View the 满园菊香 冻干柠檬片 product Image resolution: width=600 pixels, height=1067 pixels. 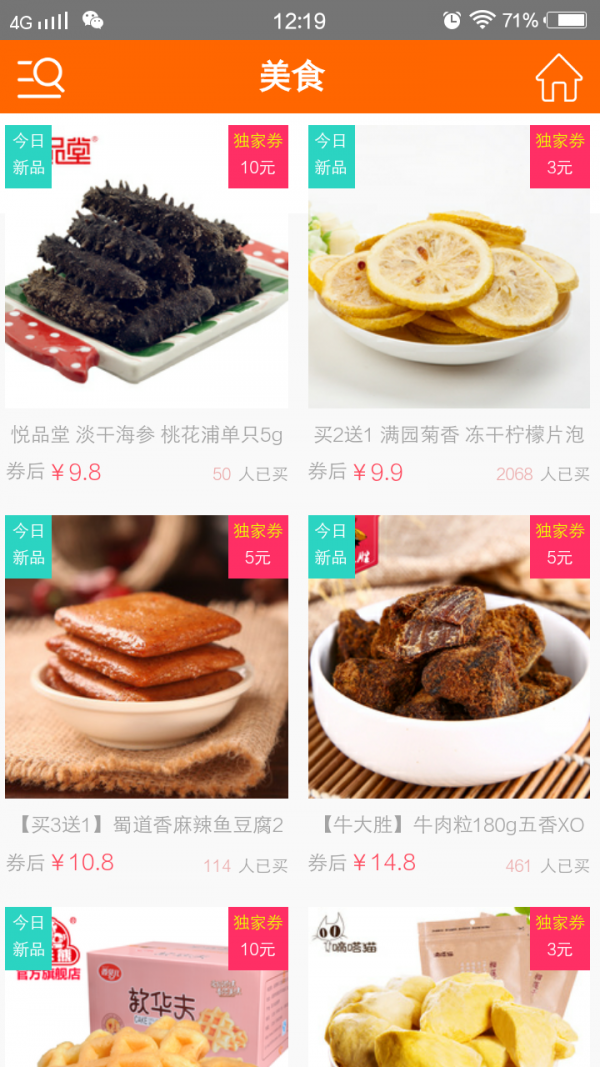[x=449, y=290]
